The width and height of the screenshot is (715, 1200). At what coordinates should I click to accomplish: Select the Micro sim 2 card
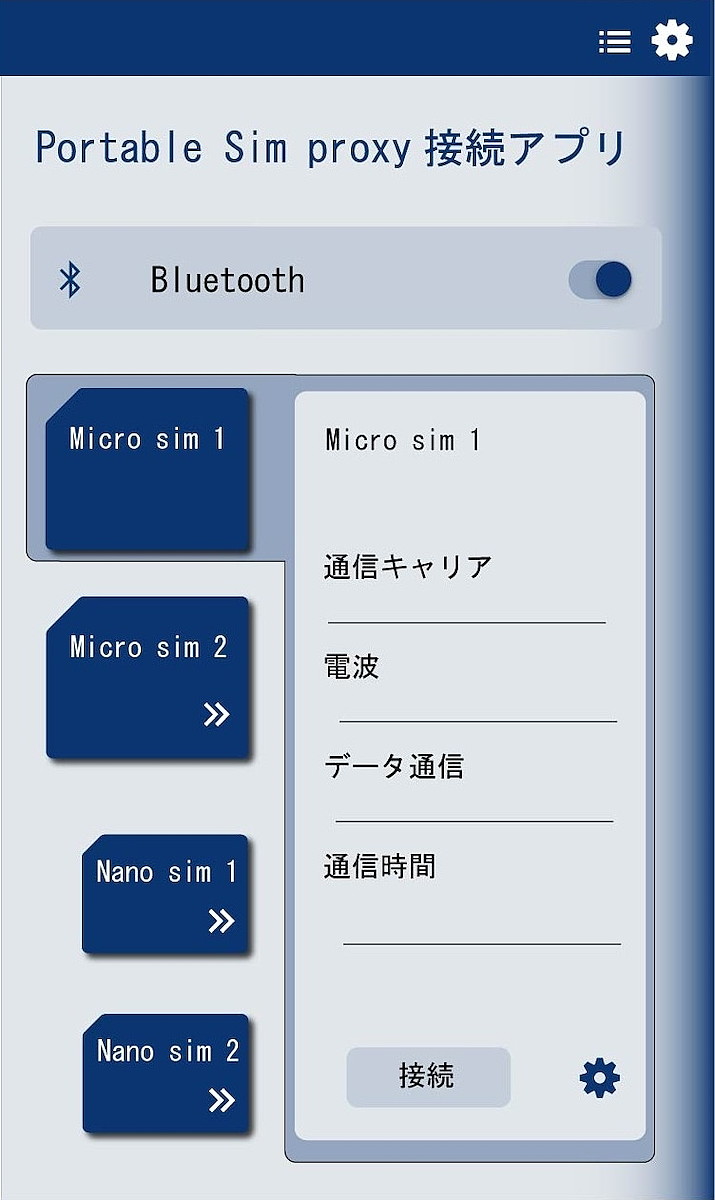tap(147, 677)
